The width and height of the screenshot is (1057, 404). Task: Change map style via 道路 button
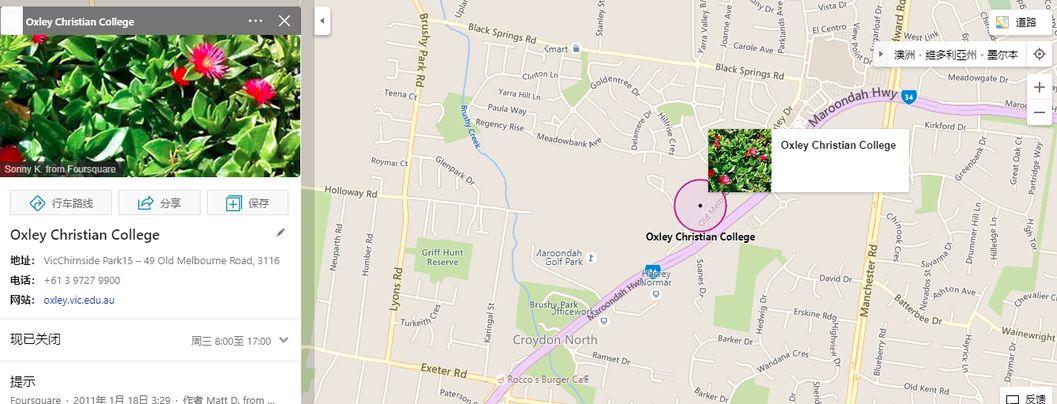(1016, 22)
